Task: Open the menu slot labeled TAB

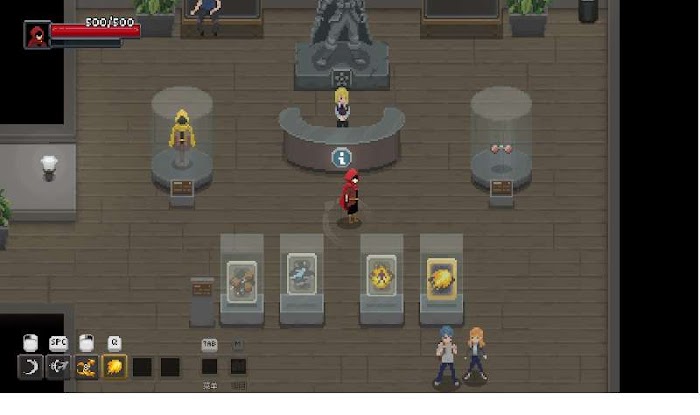Action: (x=209, y=366)
